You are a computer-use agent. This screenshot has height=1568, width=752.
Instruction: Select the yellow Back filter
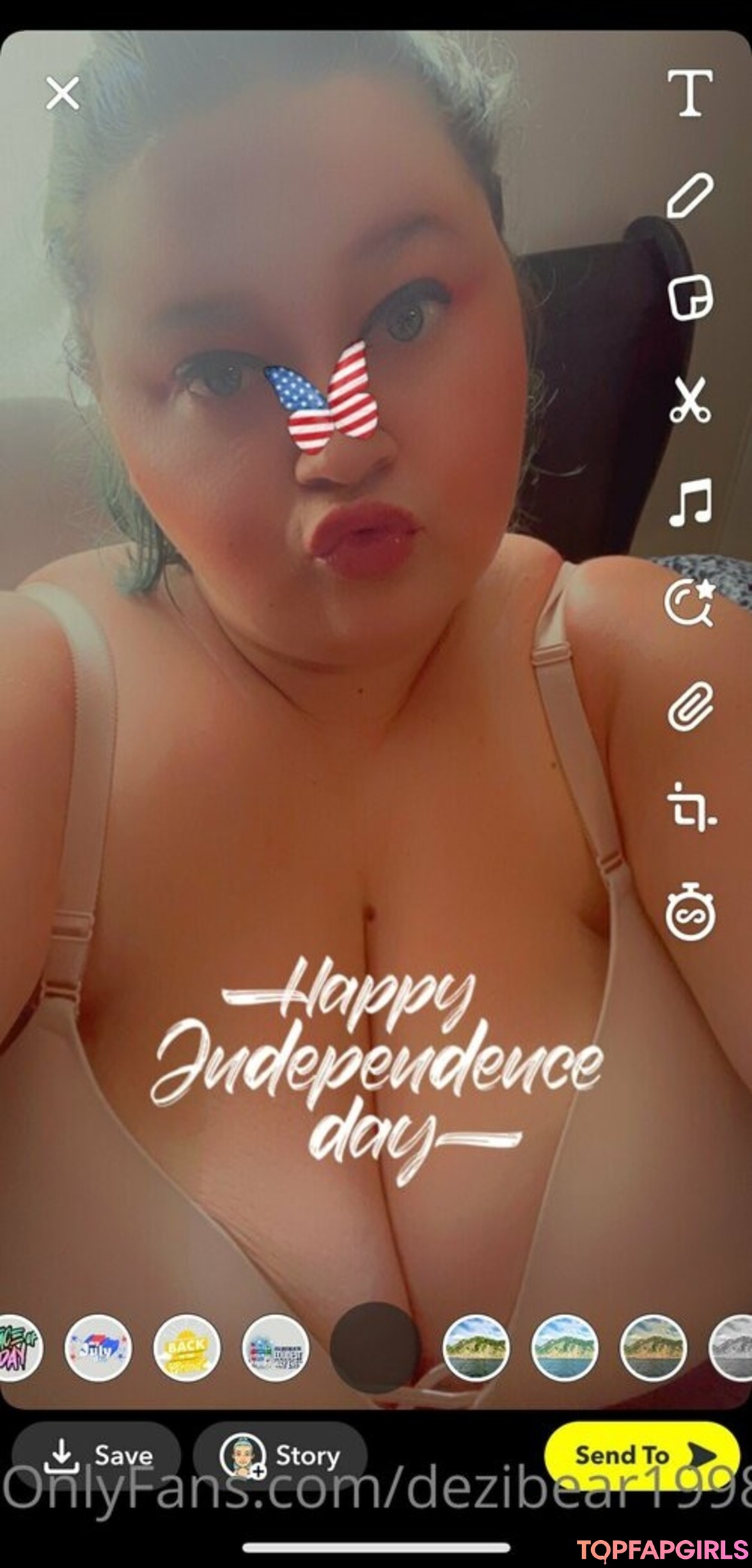tap(186, 1348)
